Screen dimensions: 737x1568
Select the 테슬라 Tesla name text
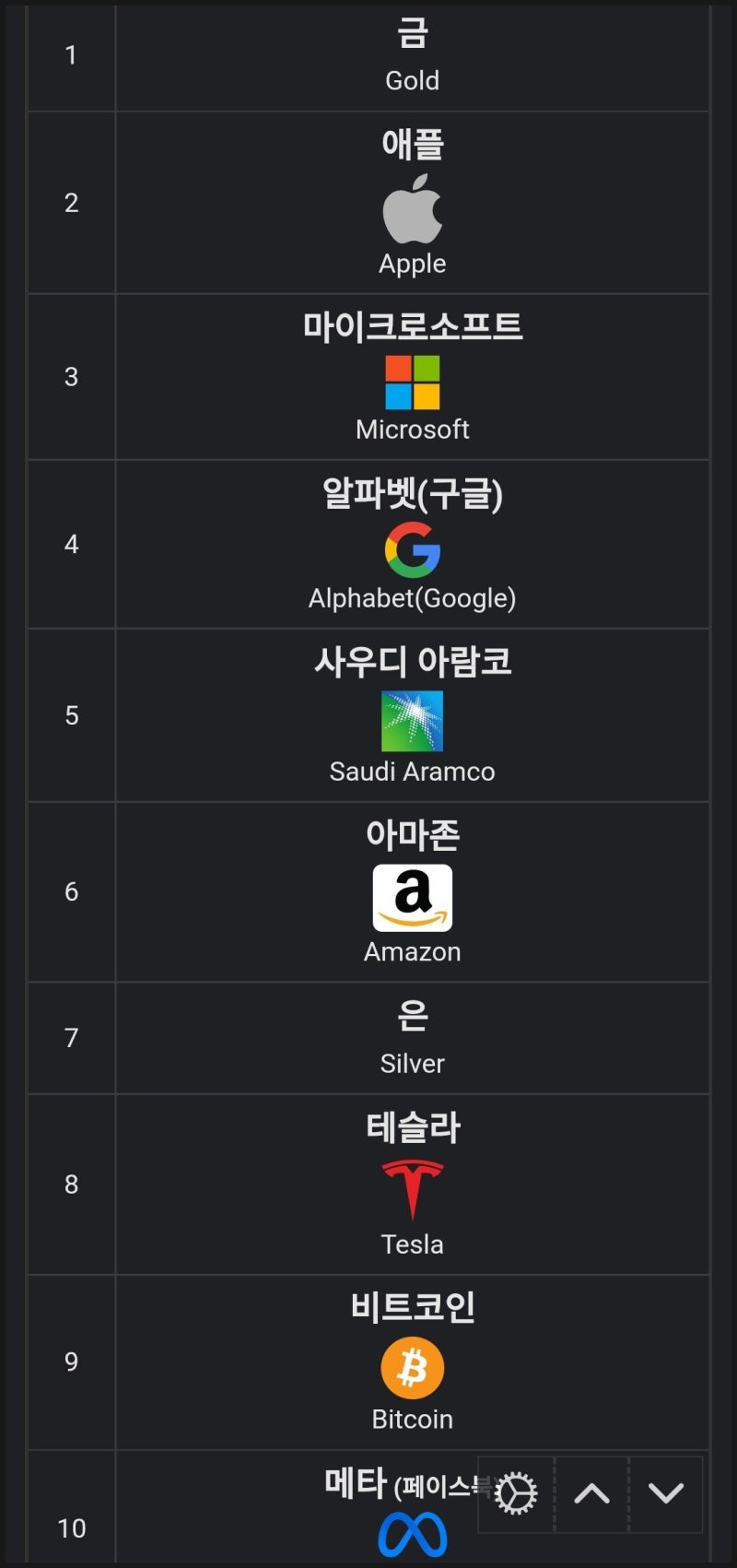point(412,1126)
